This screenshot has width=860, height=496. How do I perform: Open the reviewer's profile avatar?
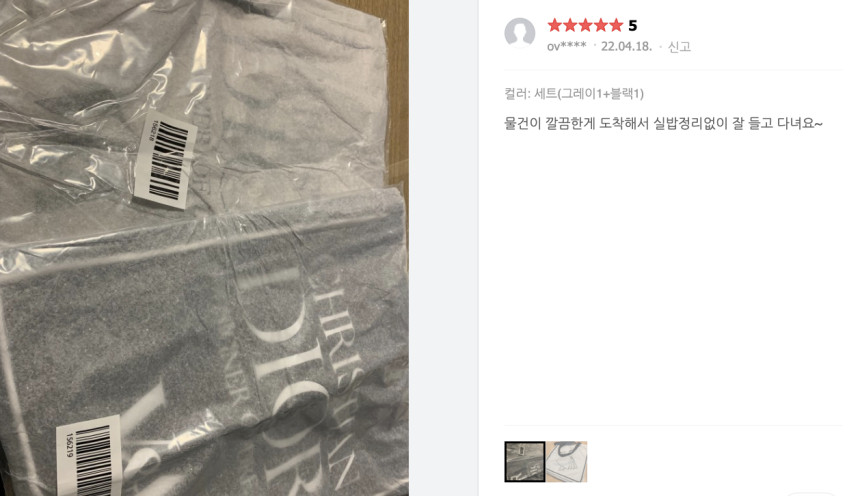point(519,32)
